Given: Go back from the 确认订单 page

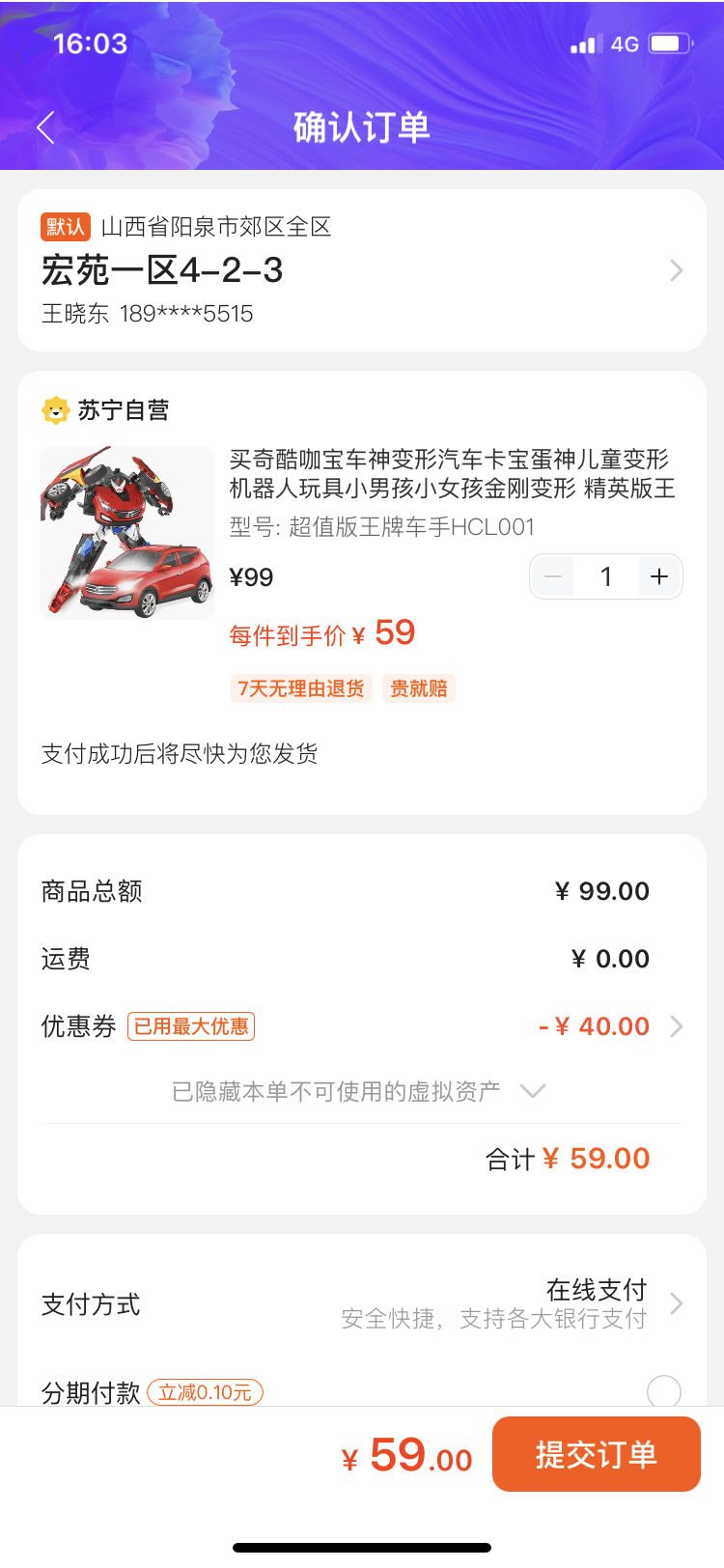Looking at the screenshot, I should tap(45, 127).
